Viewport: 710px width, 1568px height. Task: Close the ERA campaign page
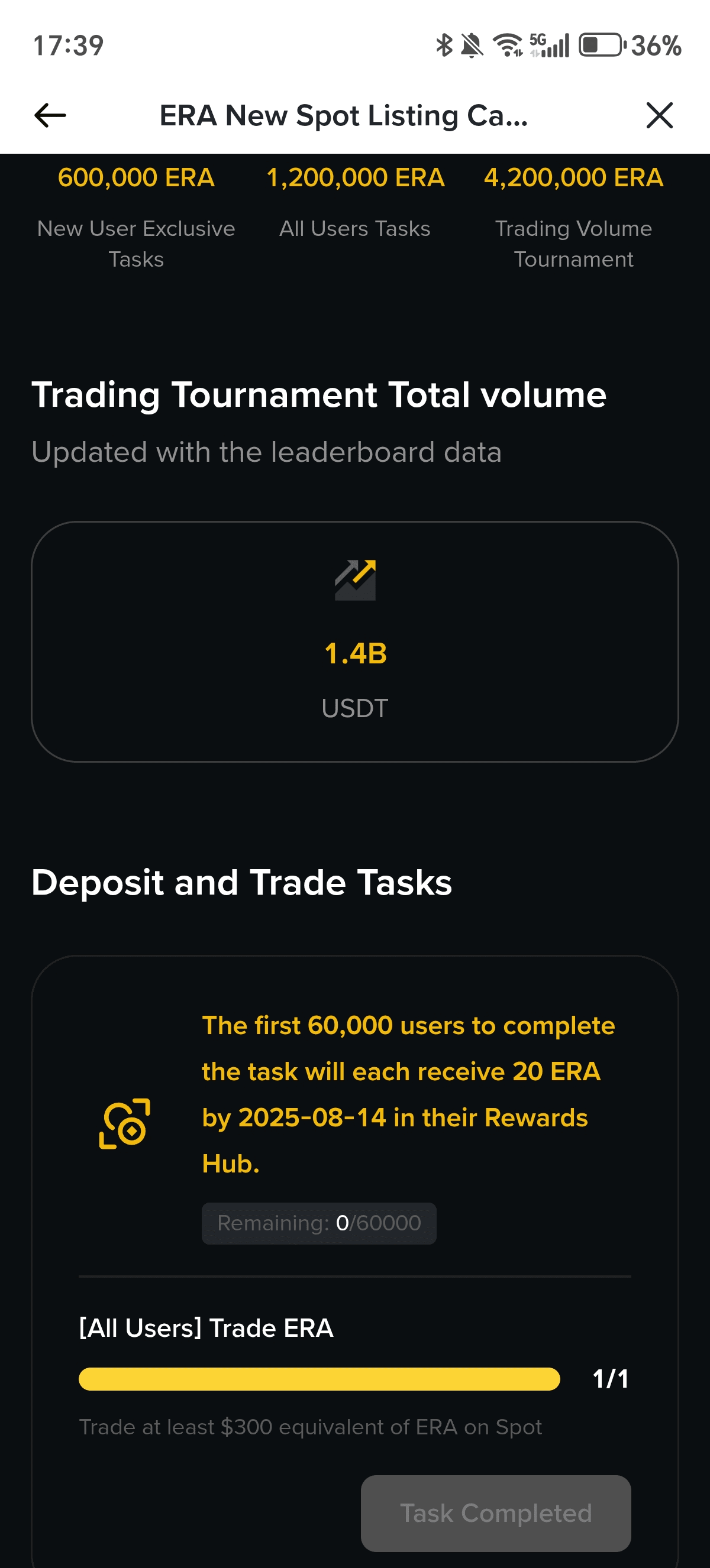click(660, 115)
